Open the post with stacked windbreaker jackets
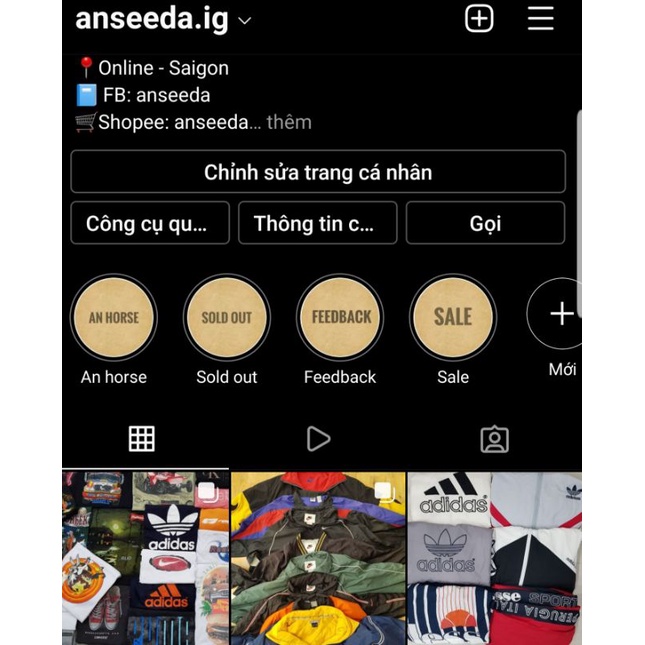Viewport: 645px width, 645px height. 318,559
